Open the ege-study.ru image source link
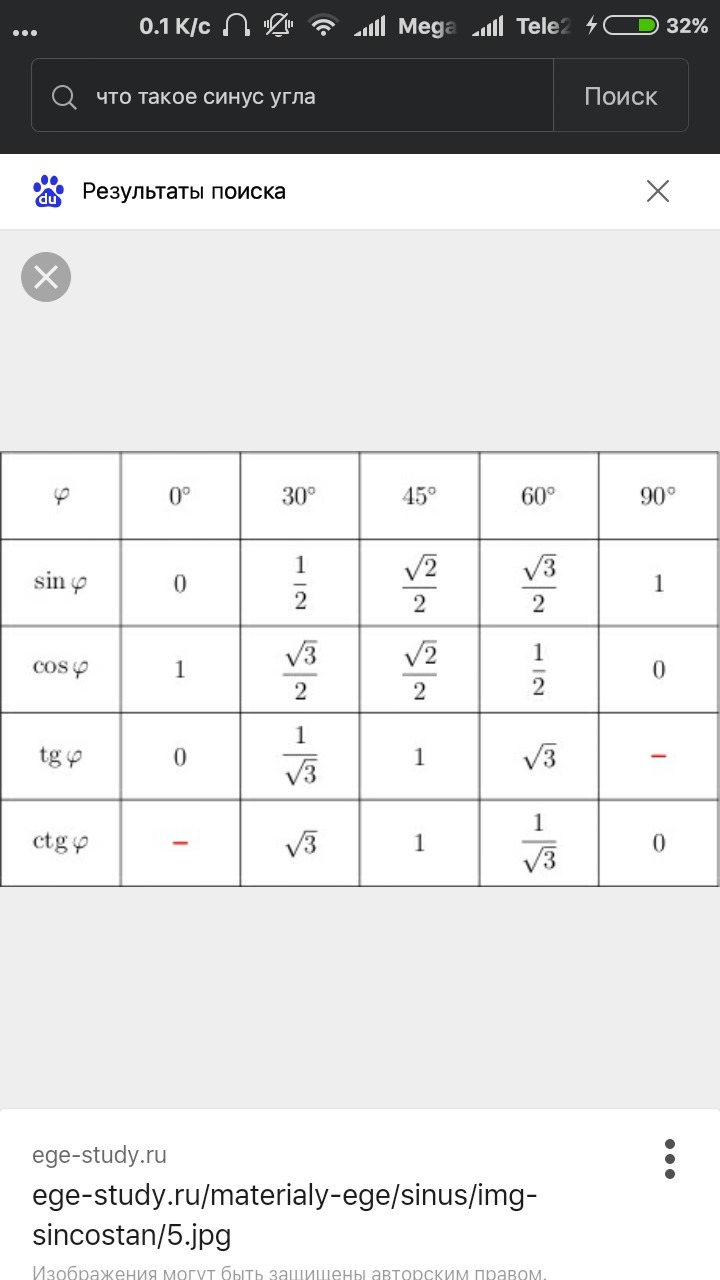 (285, 1215)
